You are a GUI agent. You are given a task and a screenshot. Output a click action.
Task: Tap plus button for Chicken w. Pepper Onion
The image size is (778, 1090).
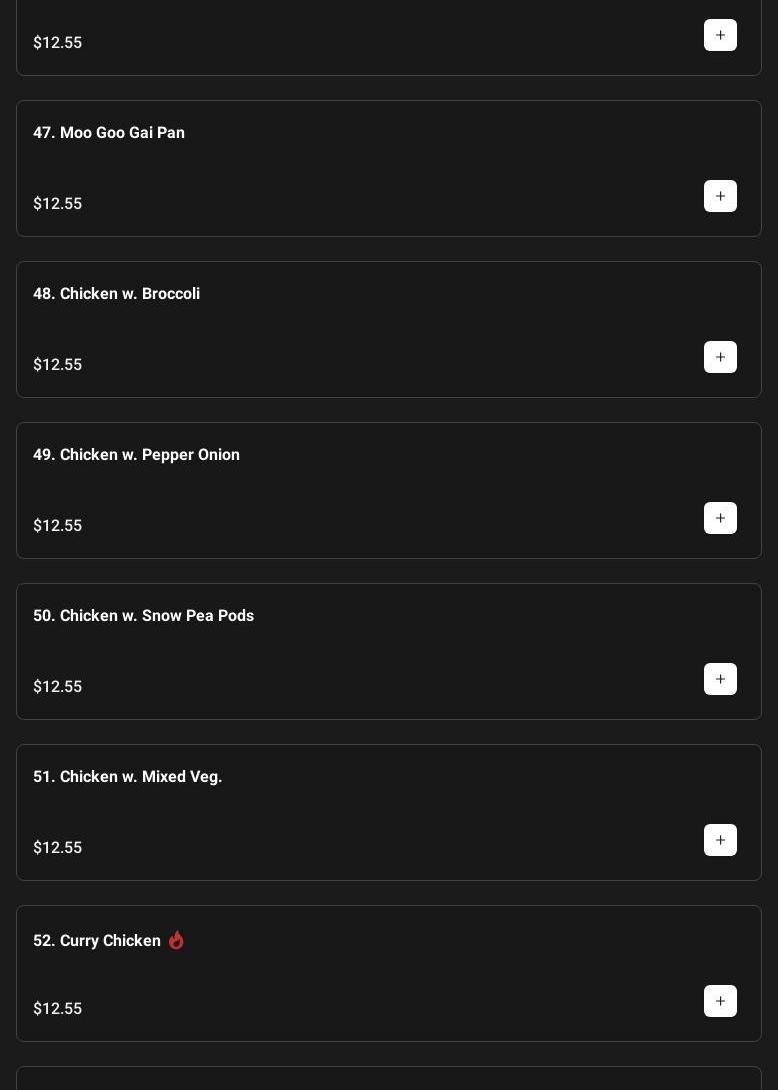click(x=720, y=518)
